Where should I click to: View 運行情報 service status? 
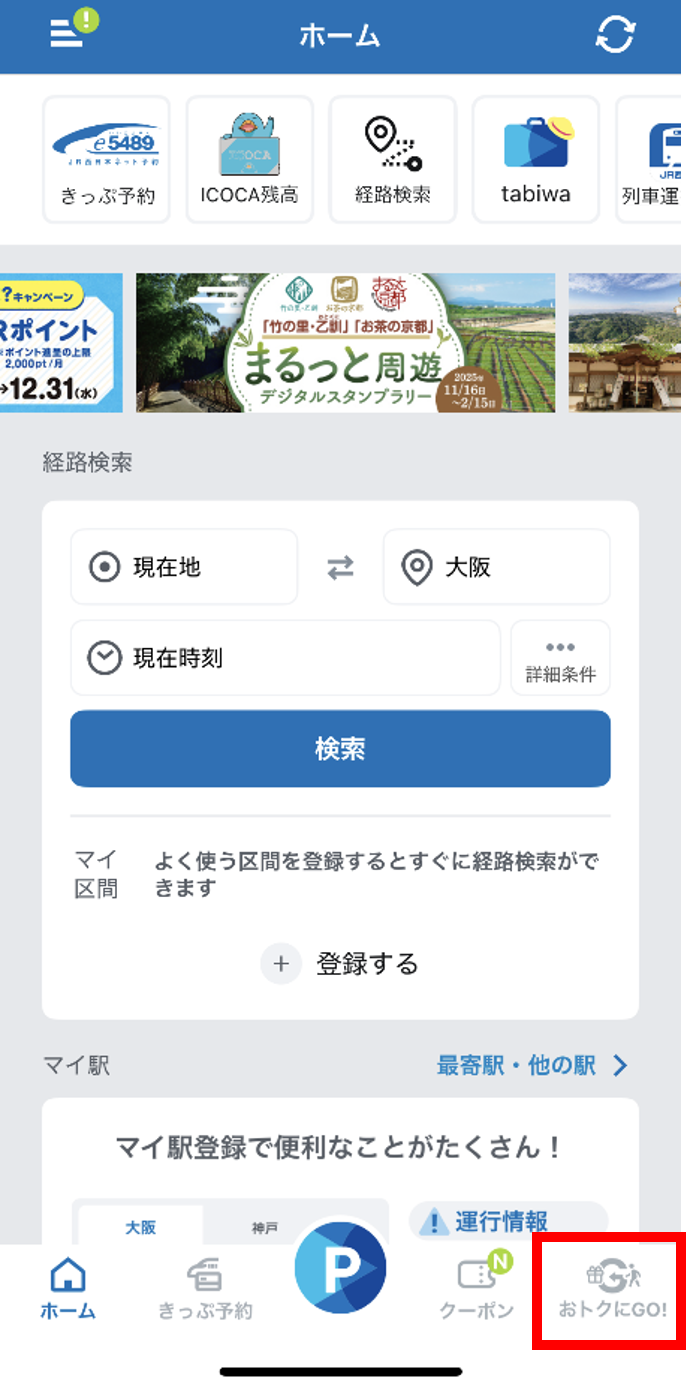coord(489,1221)
